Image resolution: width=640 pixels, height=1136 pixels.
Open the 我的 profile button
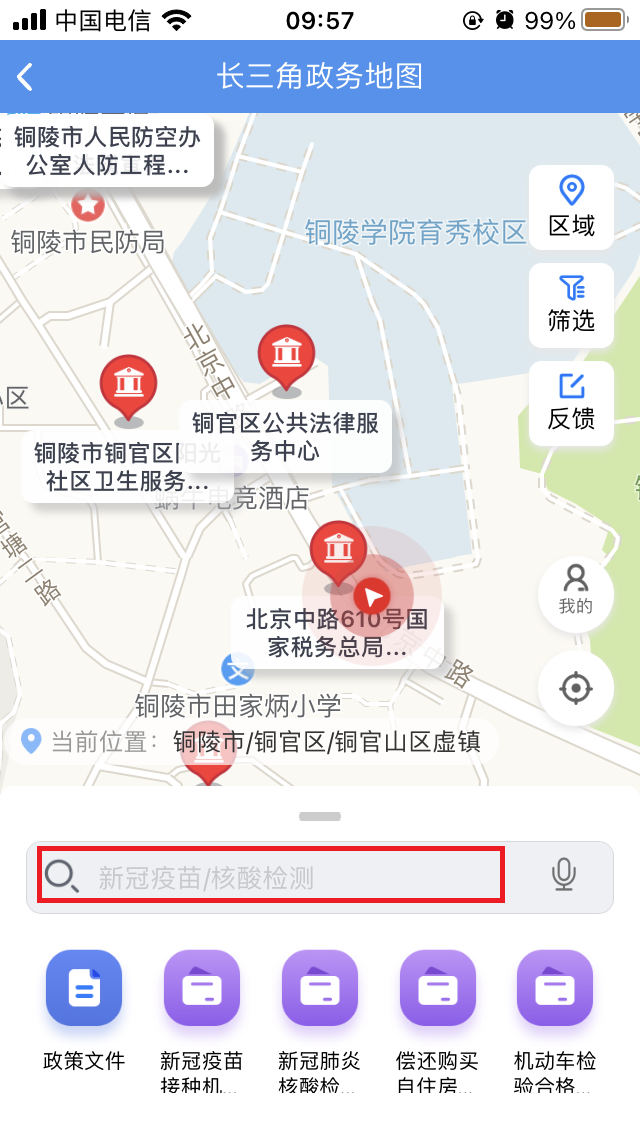click(x=575, y=592)
